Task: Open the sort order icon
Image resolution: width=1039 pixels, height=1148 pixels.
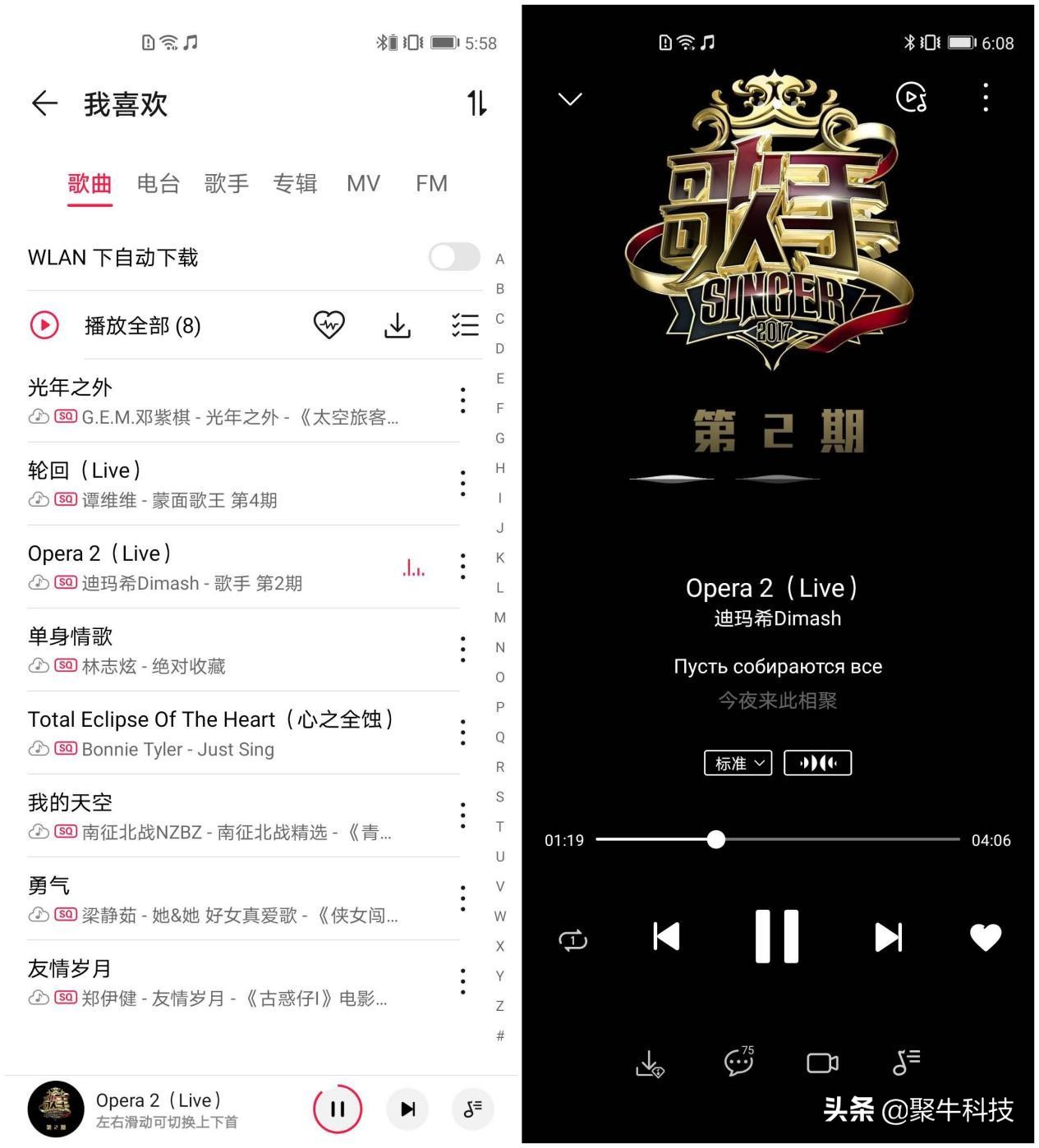Action: (x=477, y=103)
